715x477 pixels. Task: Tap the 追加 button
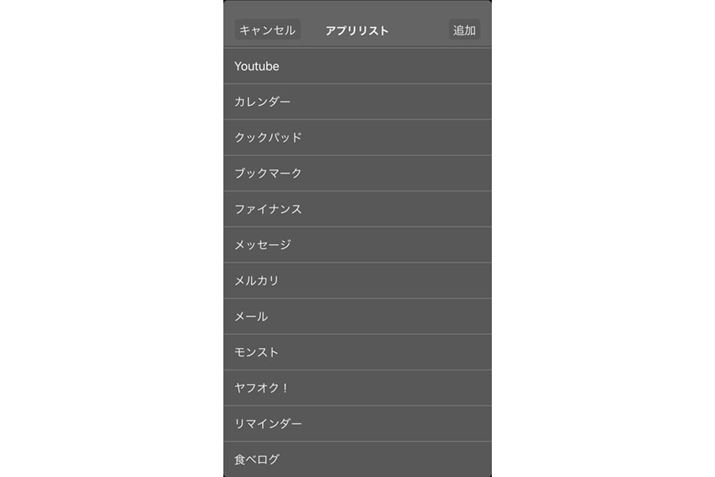pos(464,30)
